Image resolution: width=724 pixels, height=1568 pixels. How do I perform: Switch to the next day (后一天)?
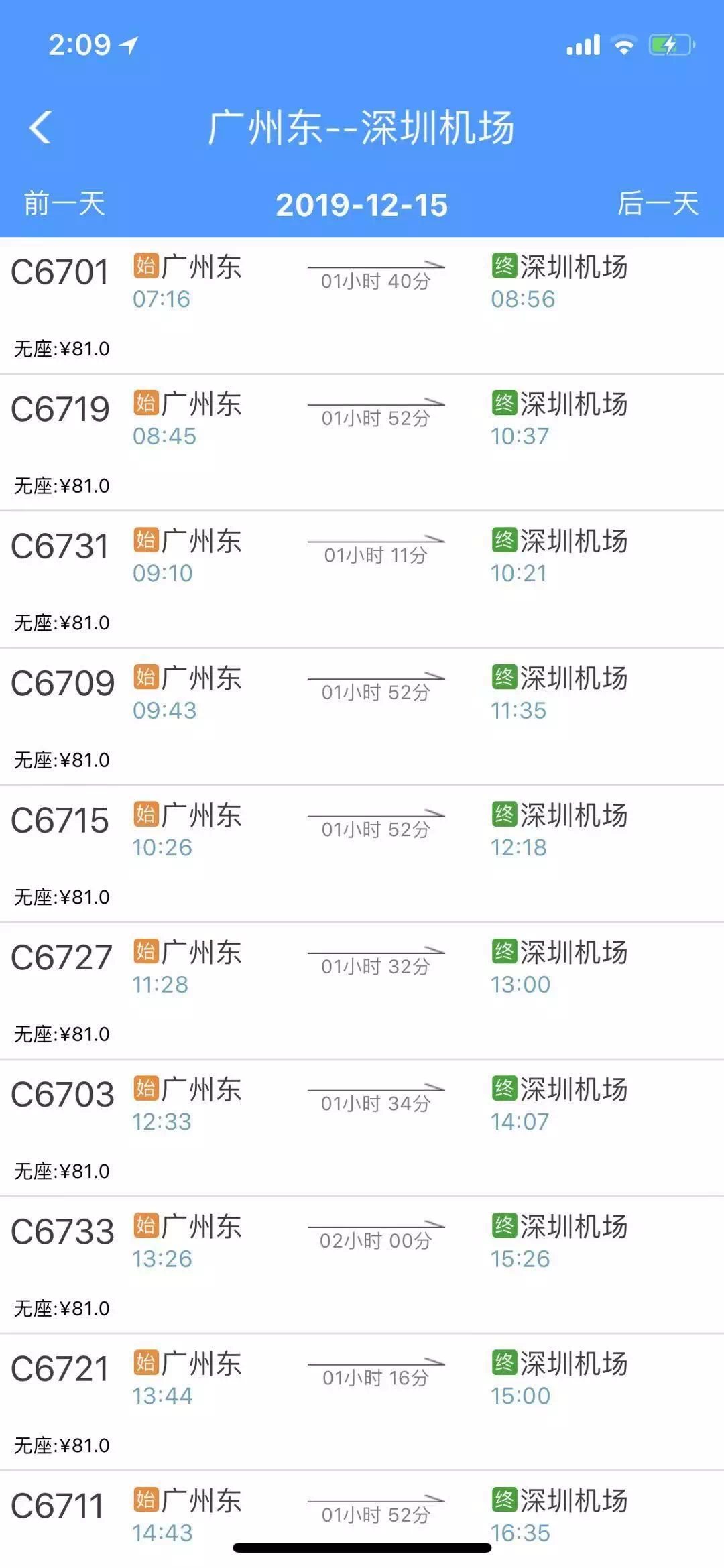pos(658,204)
